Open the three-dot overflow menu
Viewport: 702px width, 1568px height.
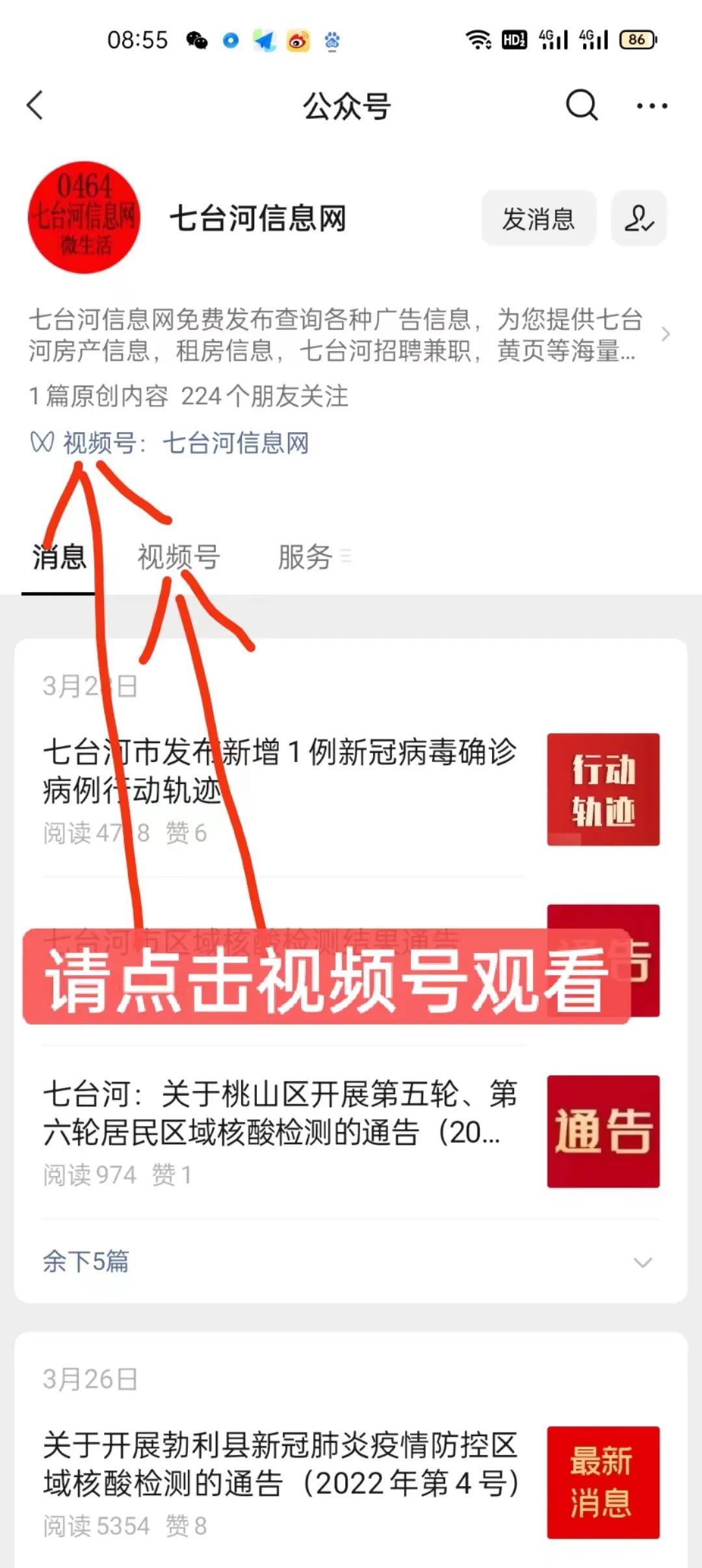coord(651,106)
